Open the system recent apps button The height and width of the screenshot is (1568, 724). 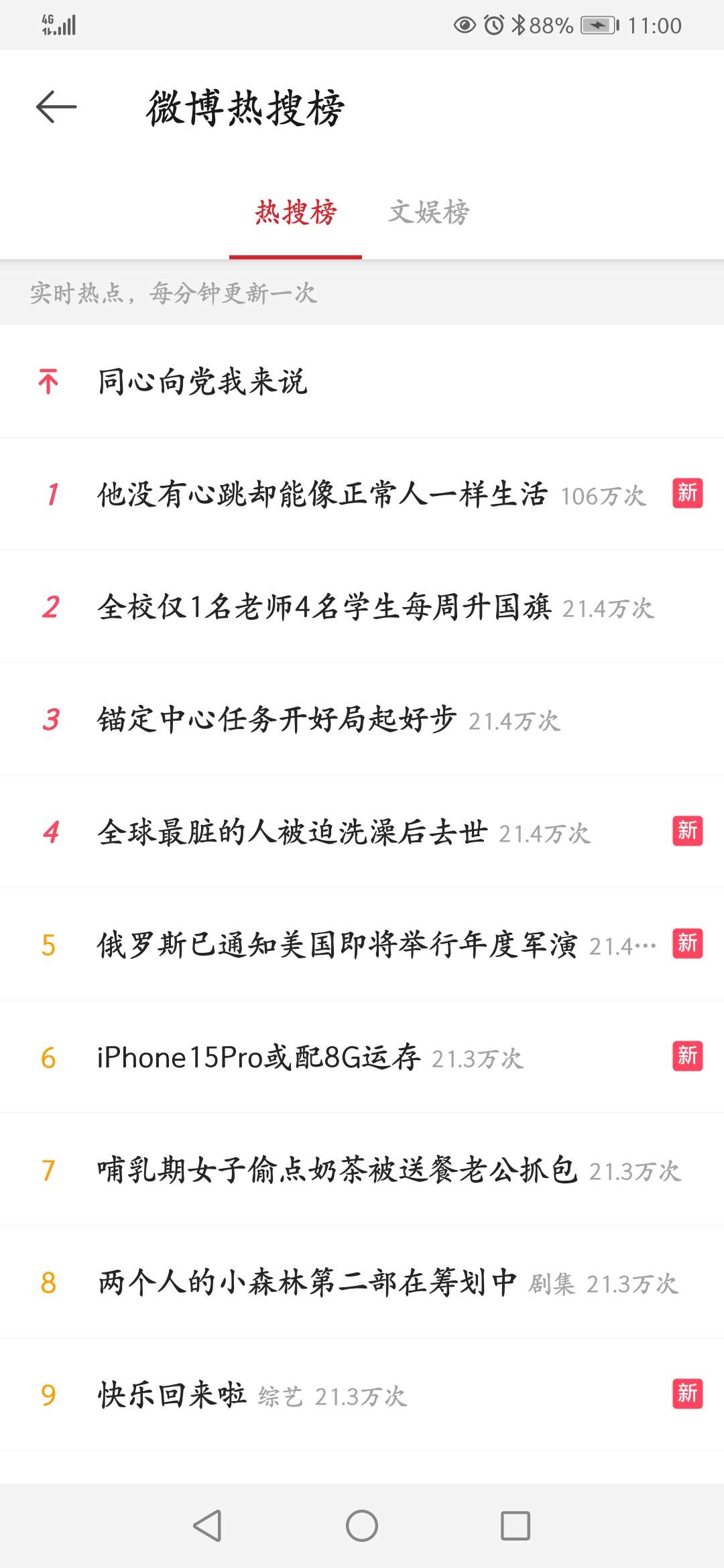point(515,1526)
